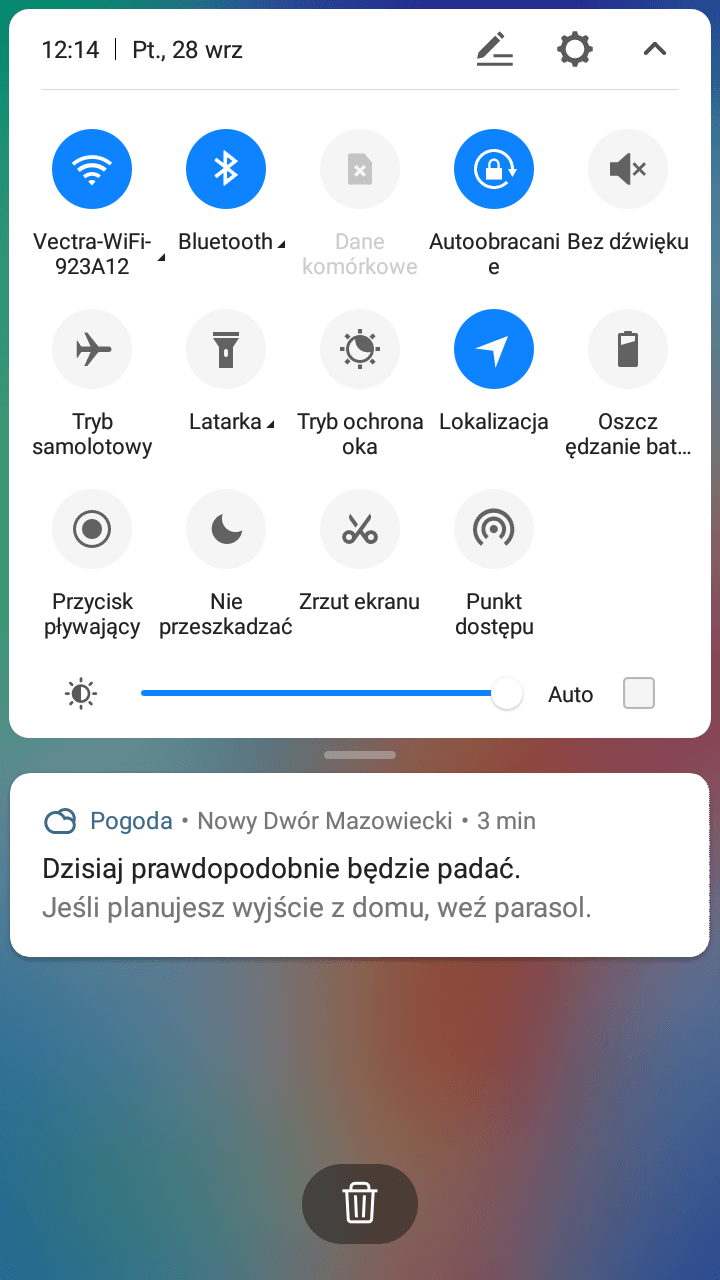
Task: Enable Przycisk pływający
Action: (x=92, y=530)
